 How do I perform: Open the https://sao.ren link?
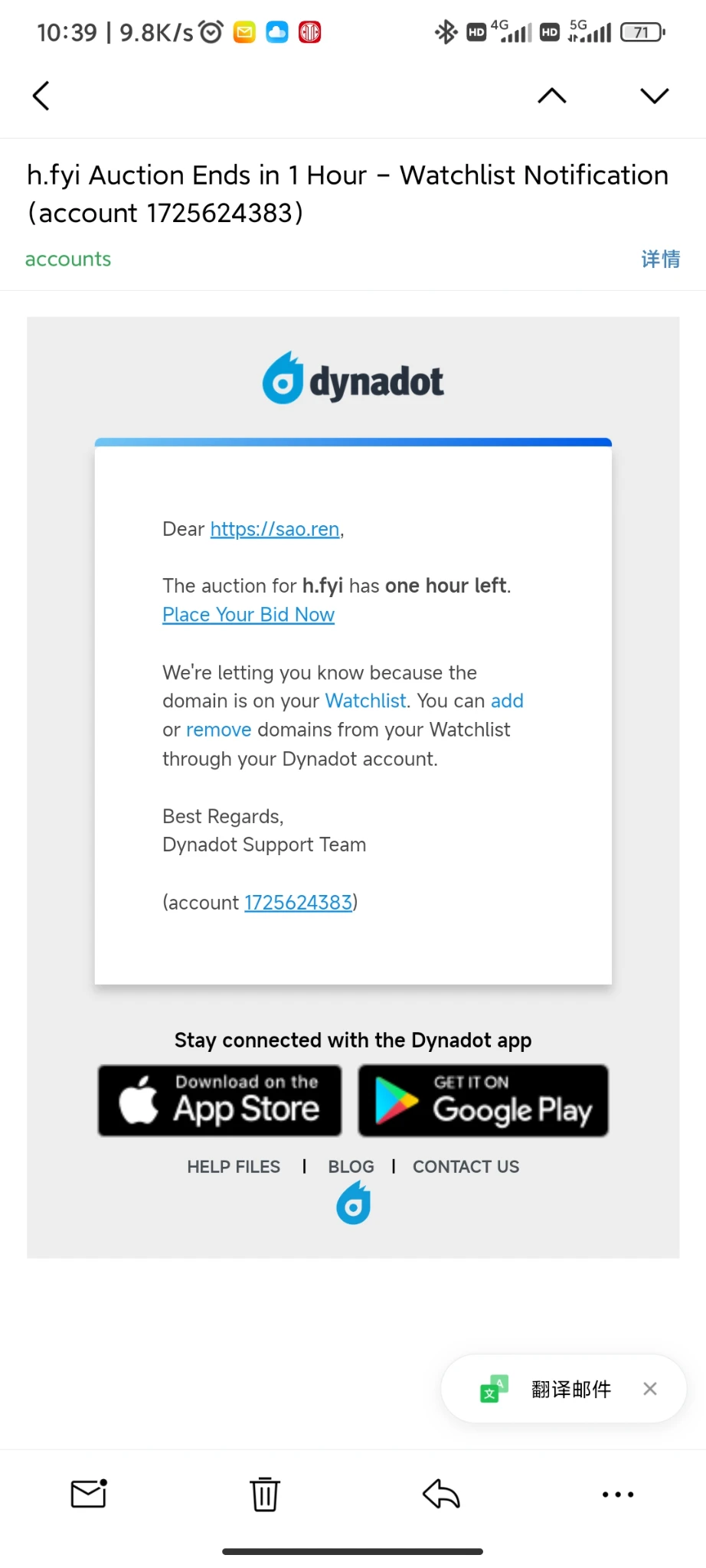(275, 529)
